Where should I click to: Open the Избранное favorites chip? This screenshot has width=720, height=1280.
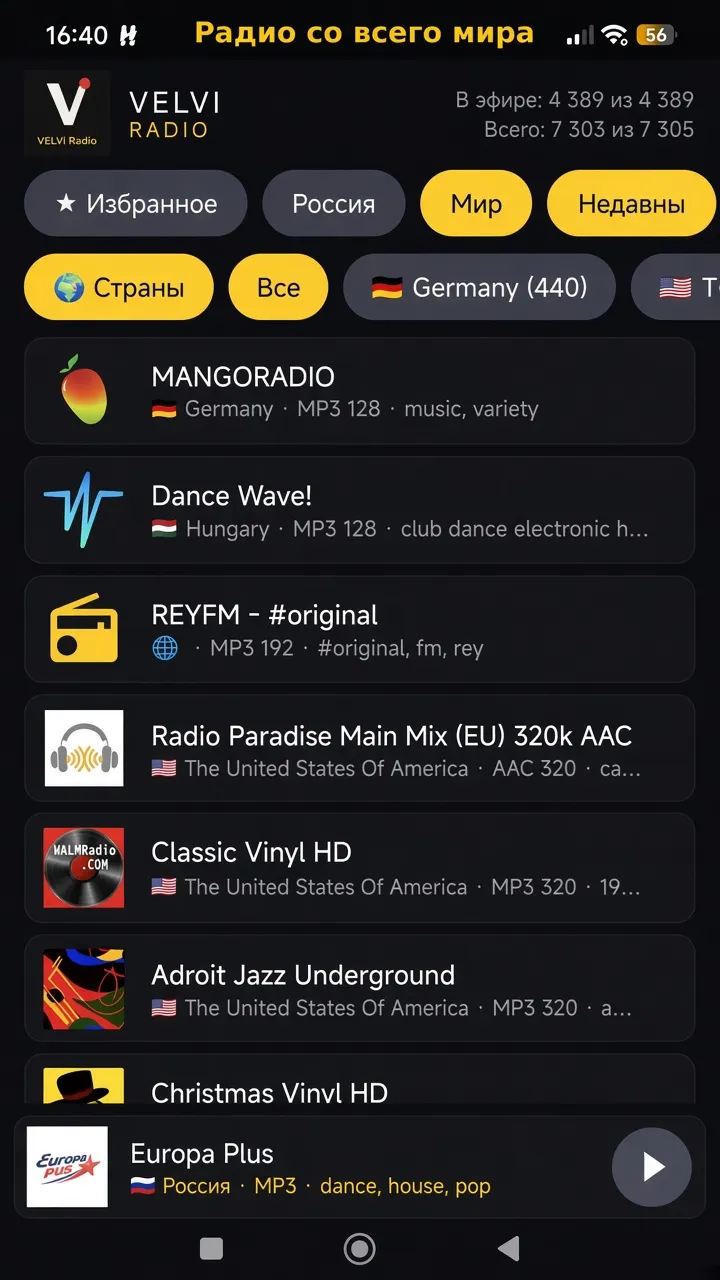coord(136,203)
